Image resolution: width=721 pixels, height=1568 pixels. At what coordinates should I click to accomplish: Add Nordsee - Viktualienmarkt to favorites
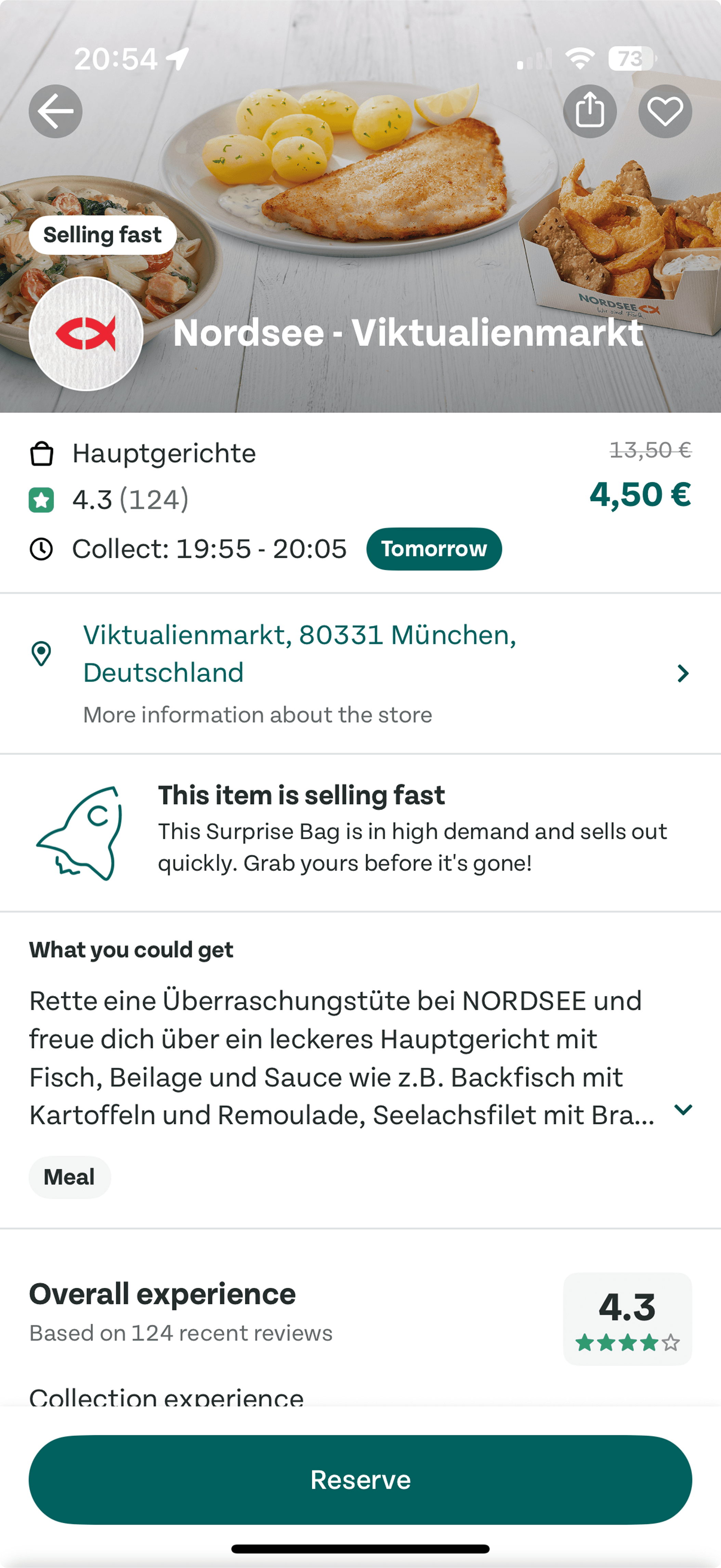665,112
